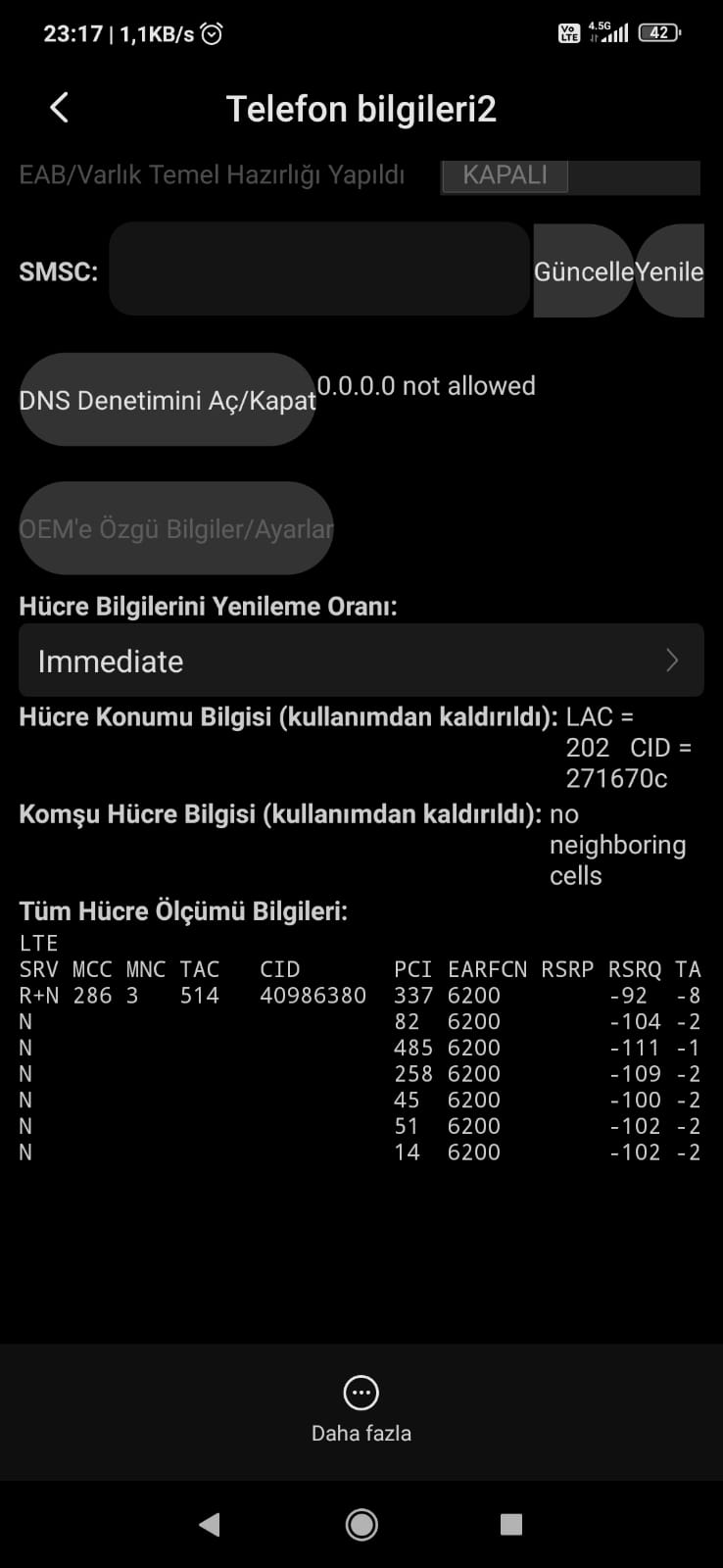The height and width of the screenshot is (1568, 723).
Task: Tap the Güncelle button
Action: [x=584, y=270]
